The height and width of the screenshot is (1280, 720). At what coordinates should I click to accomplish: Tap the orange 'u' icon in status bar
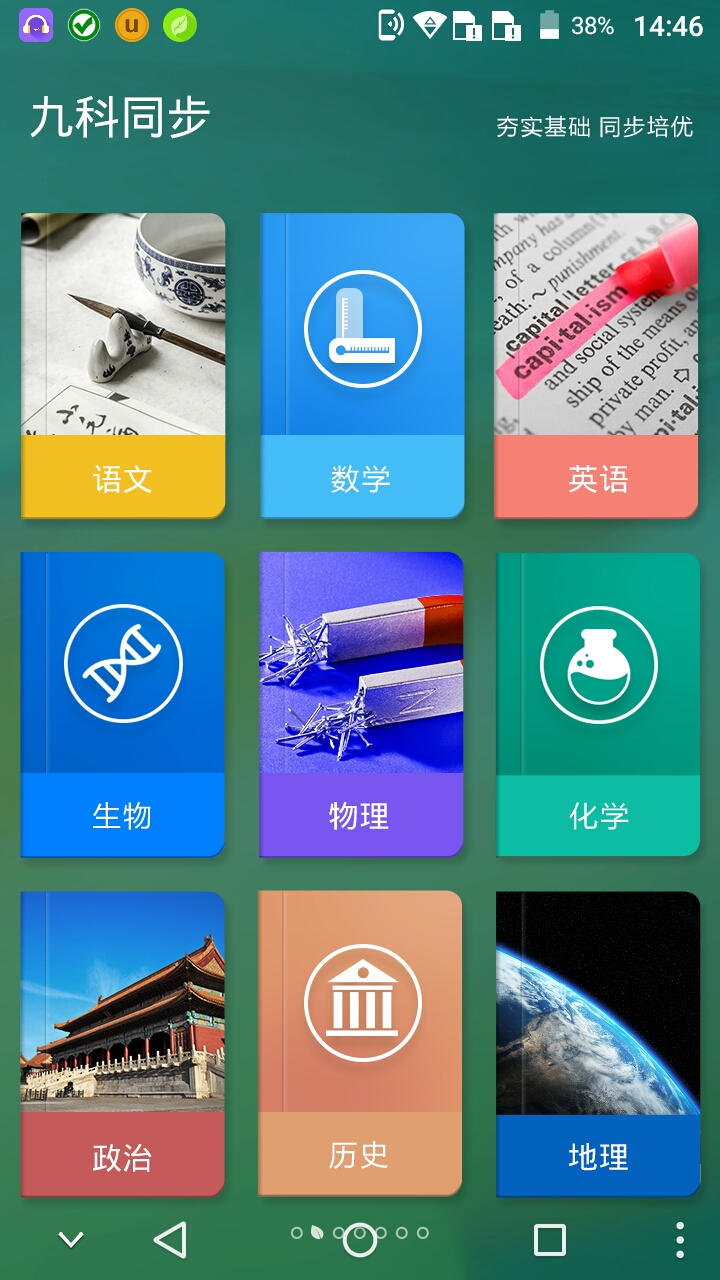(x=130, y=22)
